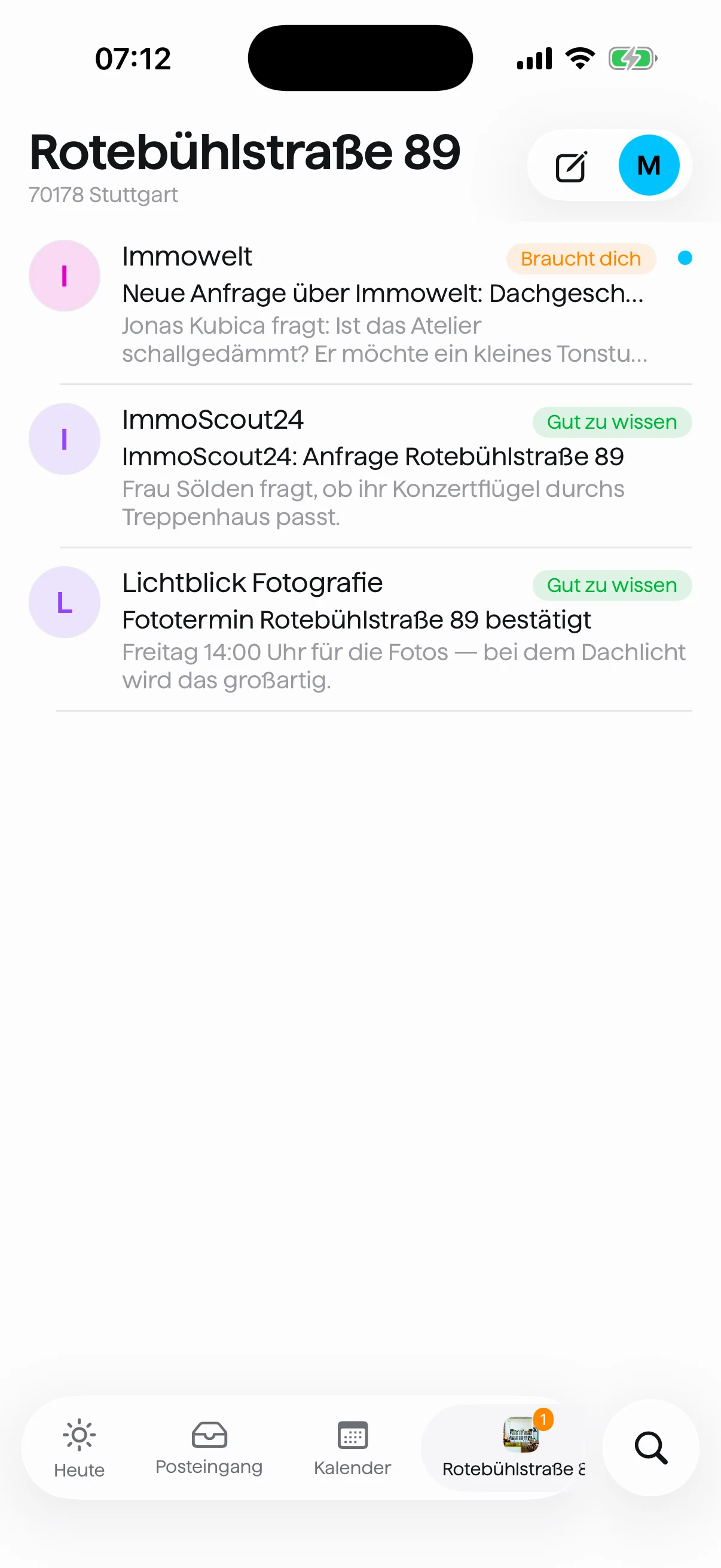Go to the Posteingang tab
721x1568 pixels.
209,1448
